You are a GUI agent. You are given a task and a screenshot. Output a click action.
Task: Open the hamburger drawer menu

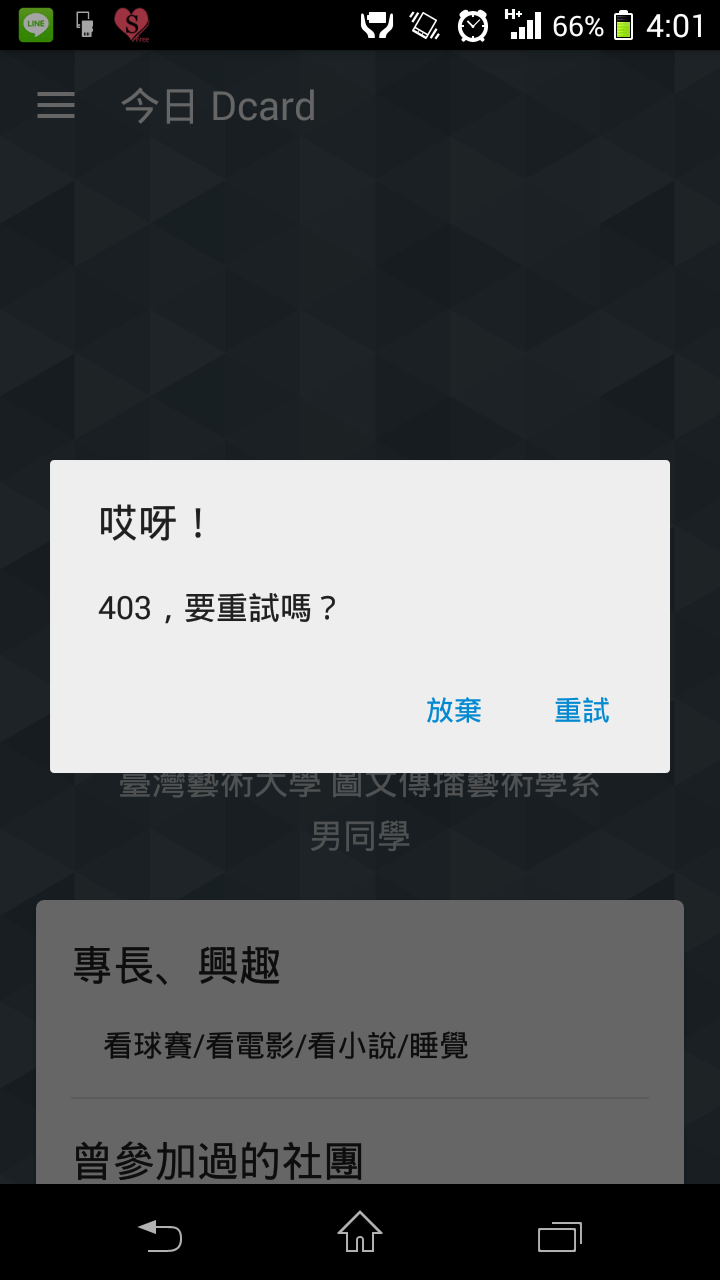point(56,106)
